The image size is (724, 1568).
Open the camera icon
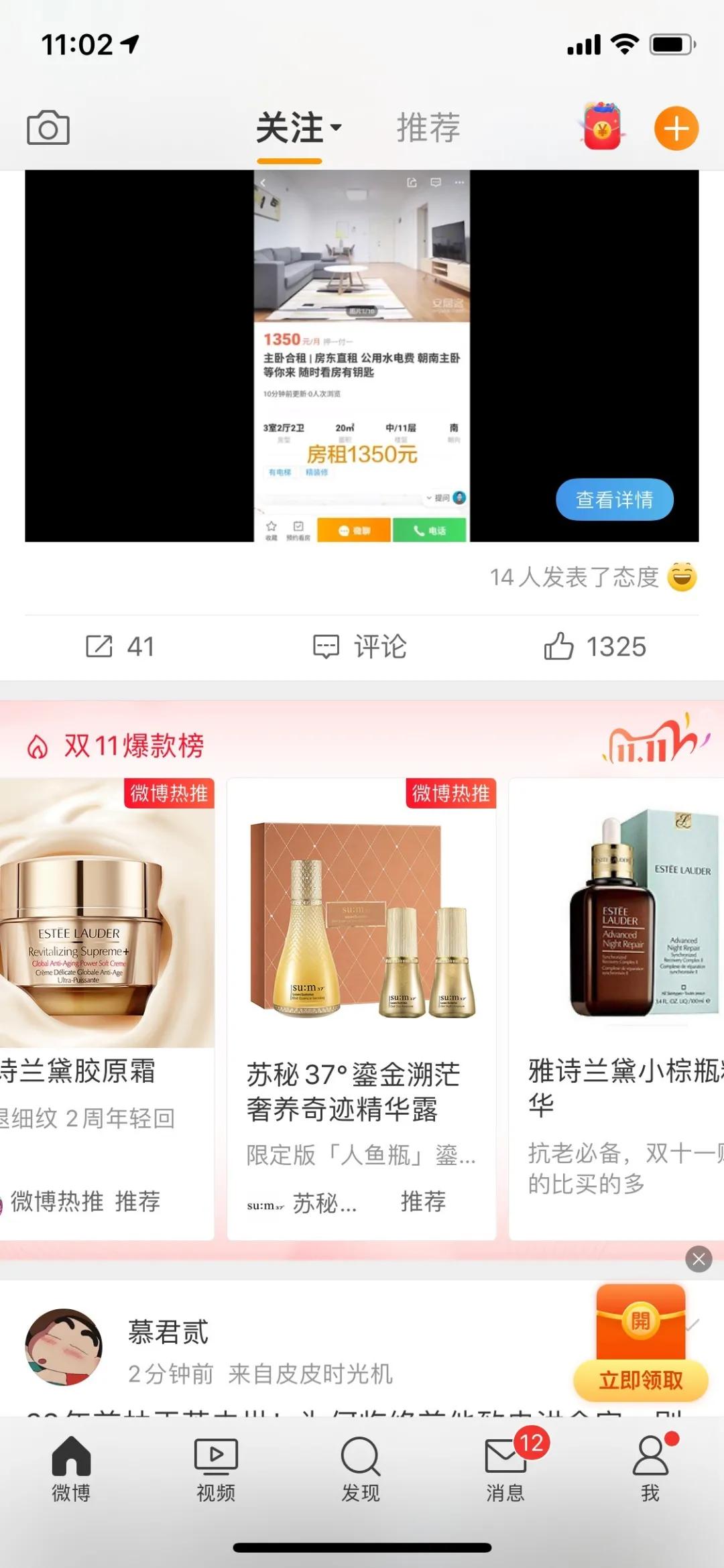coord(48,127)
